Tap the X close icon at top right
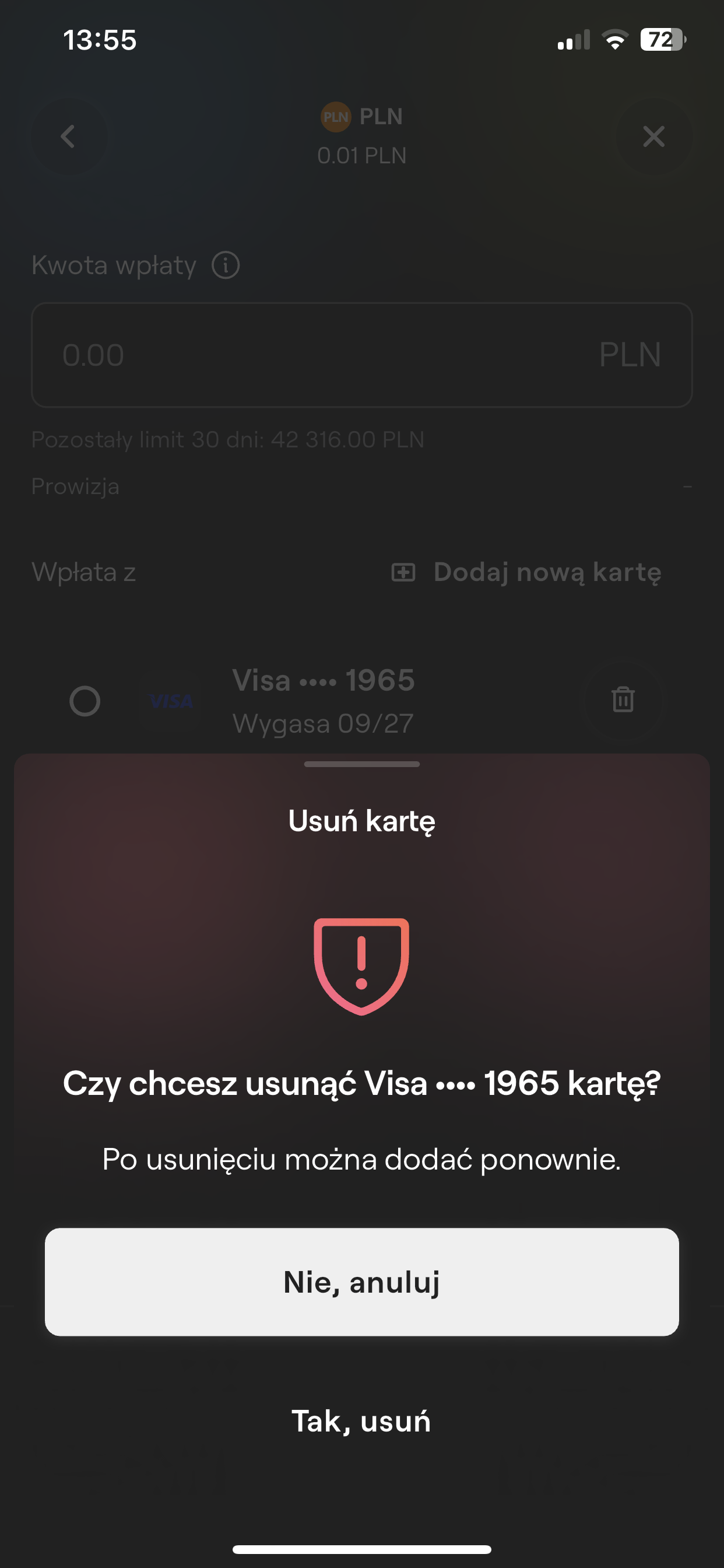This screenshot has width=724, height=1568. tap(654, 136)
